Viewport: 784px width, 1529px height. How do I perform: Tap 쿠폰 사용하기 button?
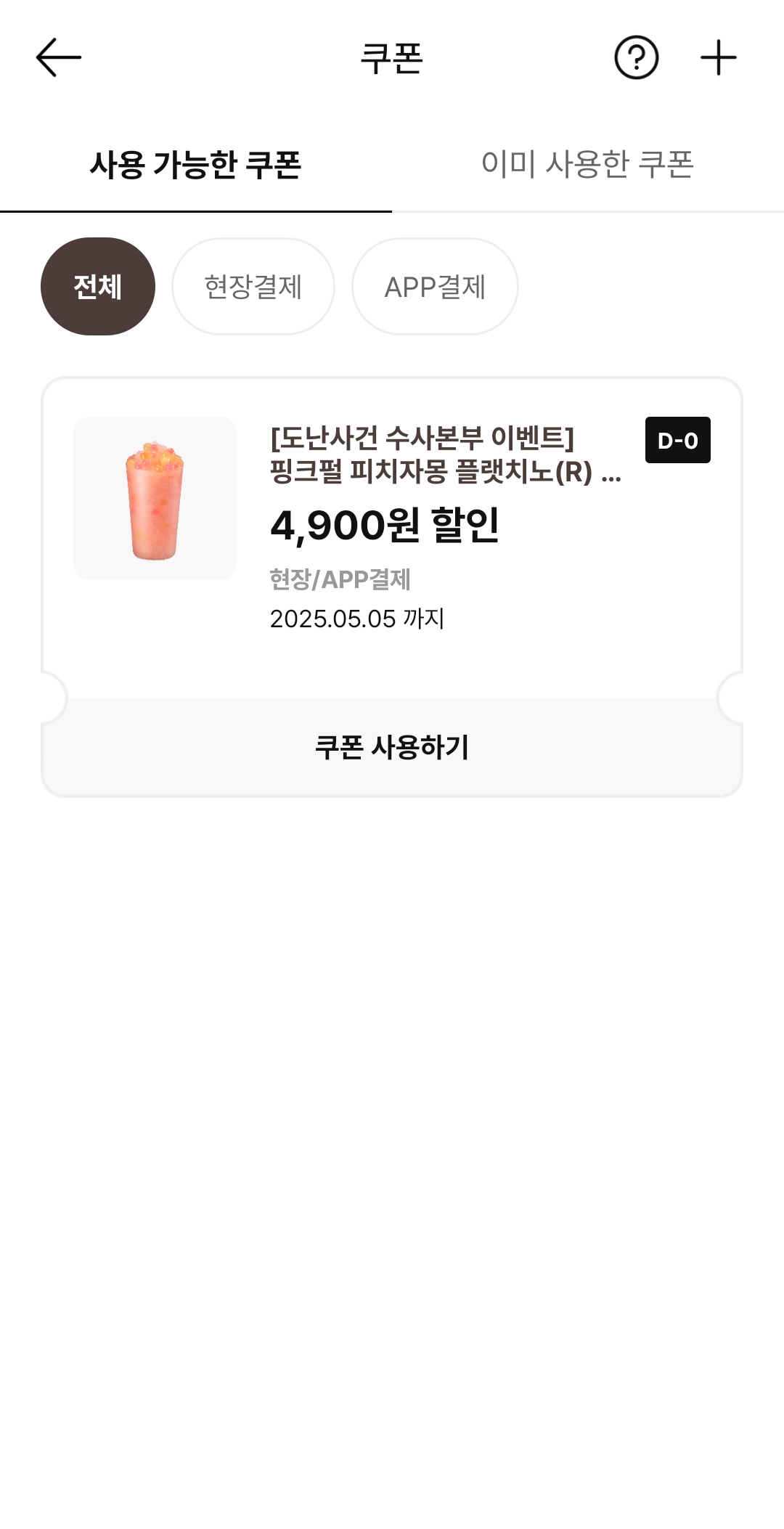pyautogui.click(x=392, y=747)
